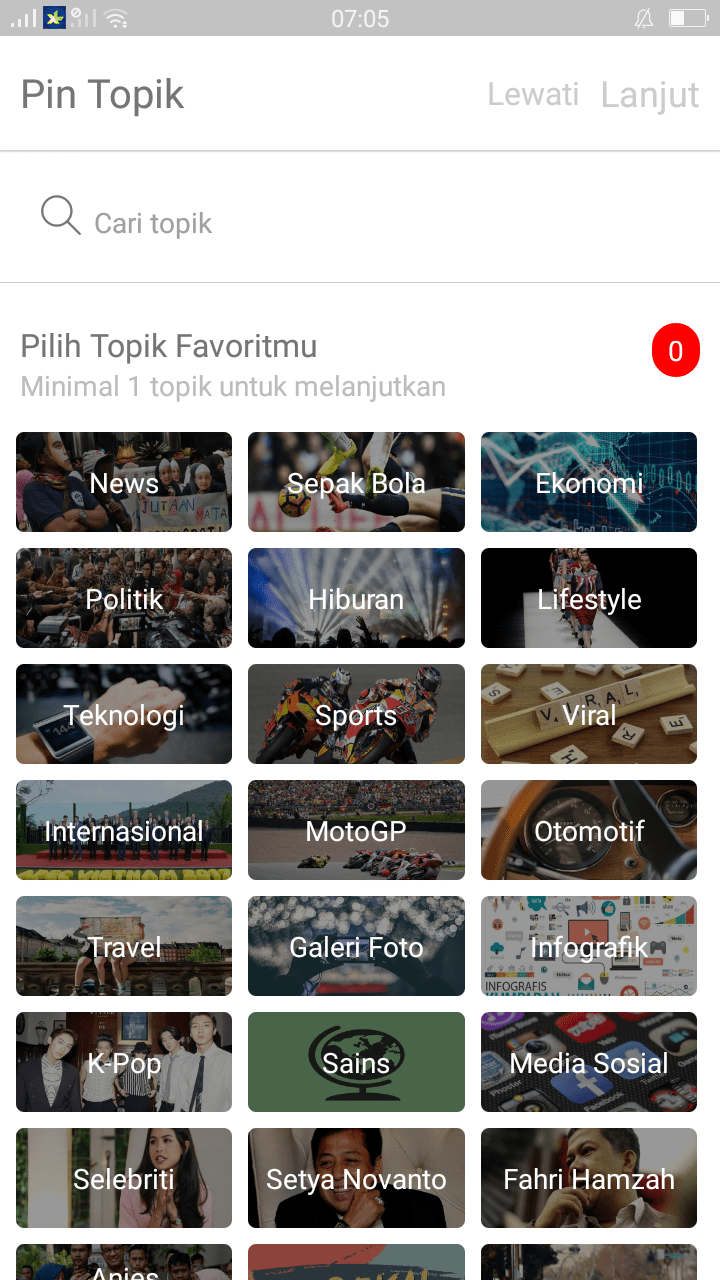Viewport: 720px width, 1280px height.
Task: Pin the Galeri Foto topic
Action: [x=356, y=946]
